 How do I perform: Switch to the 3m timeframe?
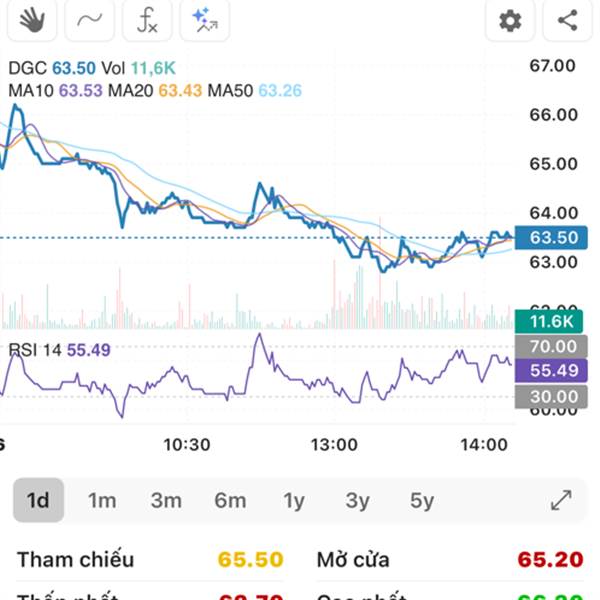point(166,500)
